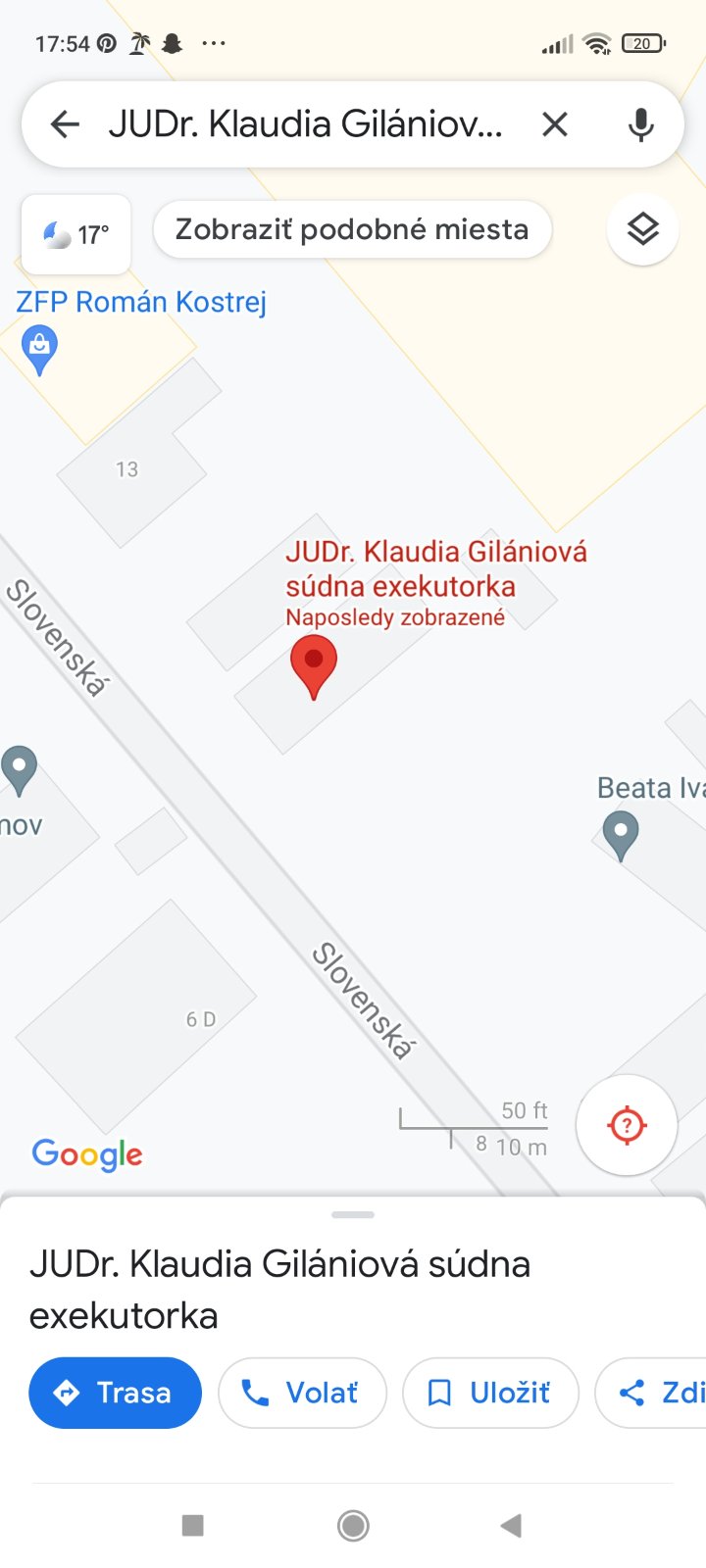Select the Beata place marker
Viewport: 706px width, 1568px height.
[620, 835]
